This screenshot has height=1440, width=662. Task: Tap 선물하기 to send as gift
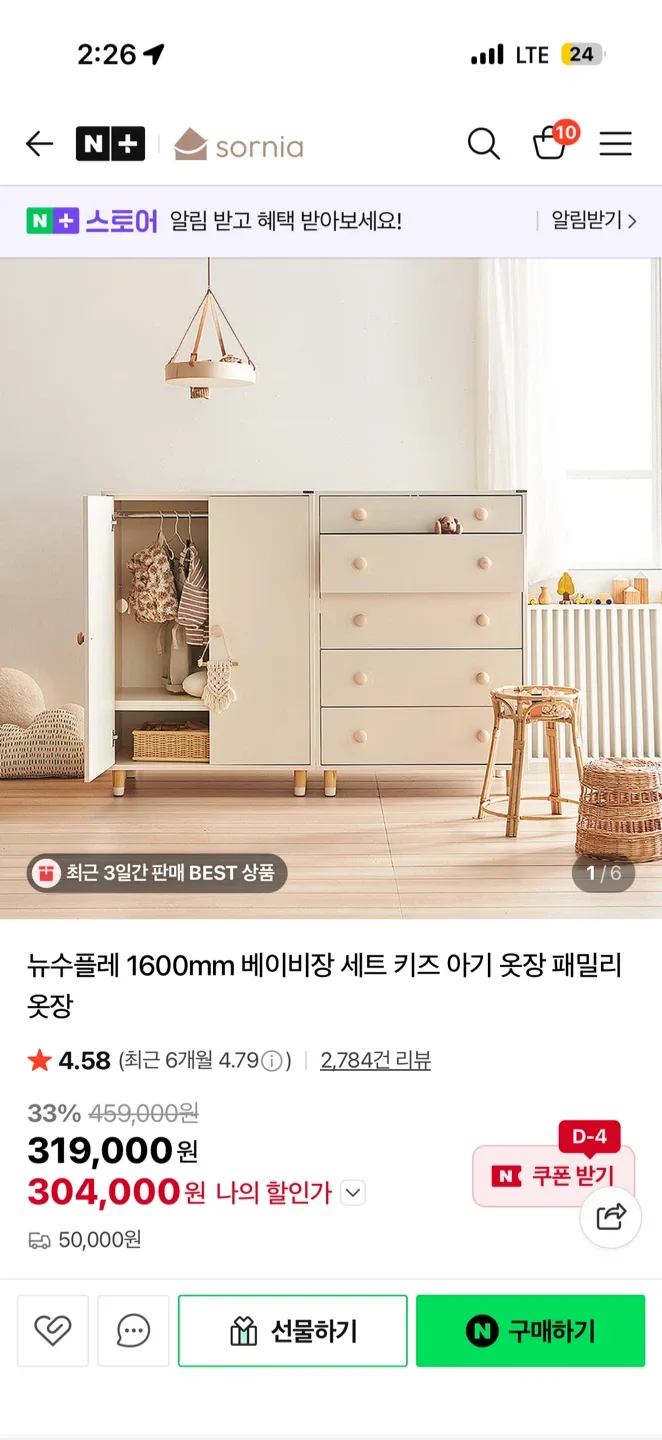(x=293, y=1330)
